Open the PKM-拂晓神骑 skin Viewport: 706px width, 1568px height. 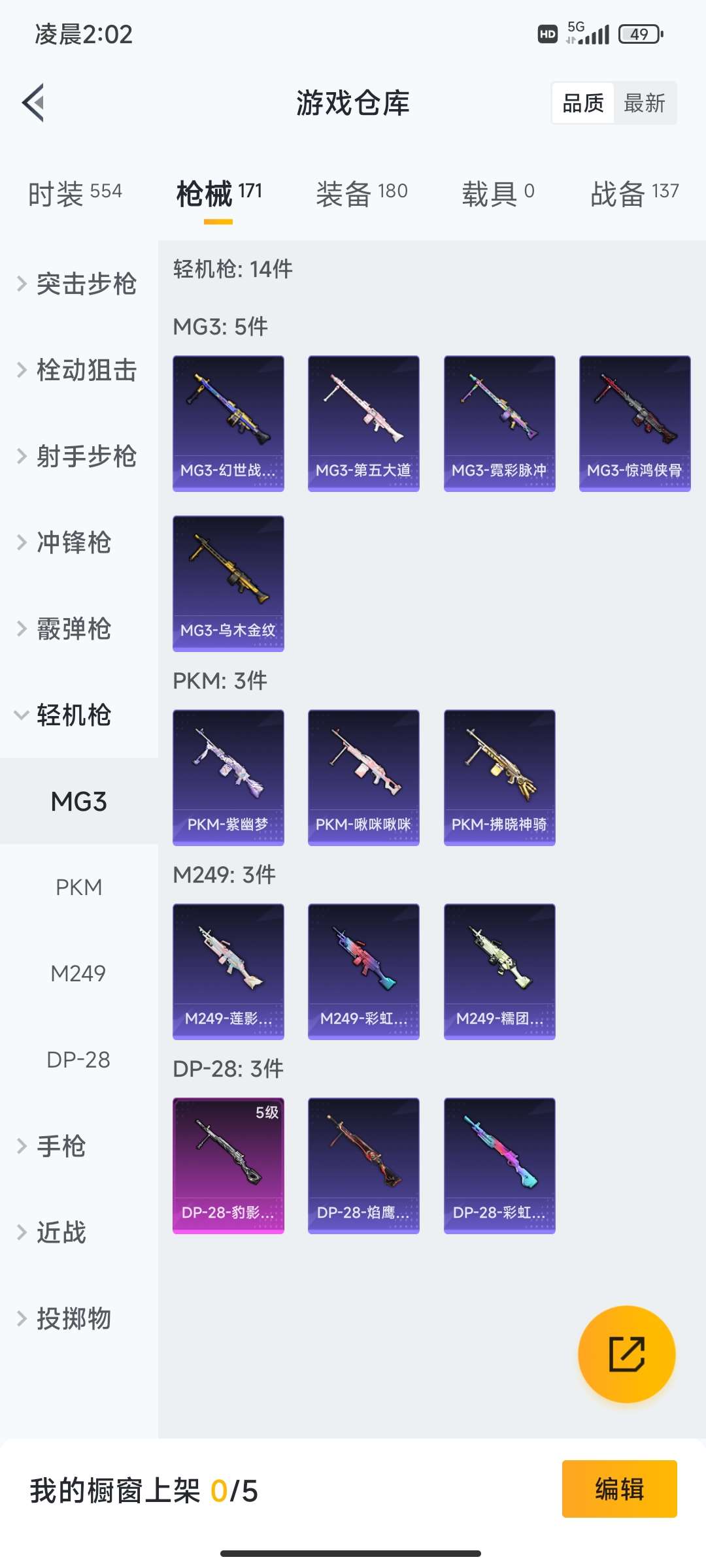pyautogui.click(x=499, y=777)
